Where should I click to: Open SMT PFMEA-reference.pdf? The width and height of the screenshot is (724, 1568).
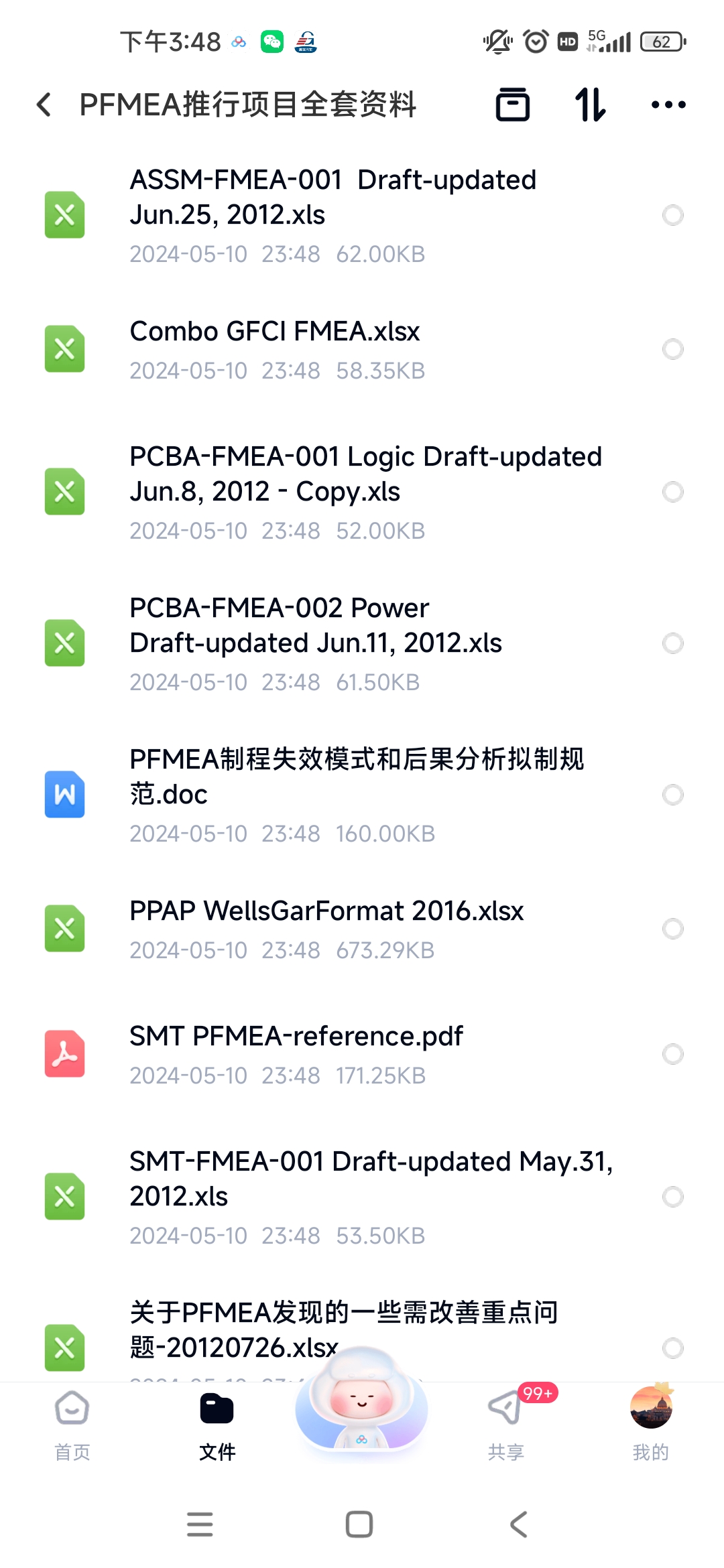click(362, 1054)
